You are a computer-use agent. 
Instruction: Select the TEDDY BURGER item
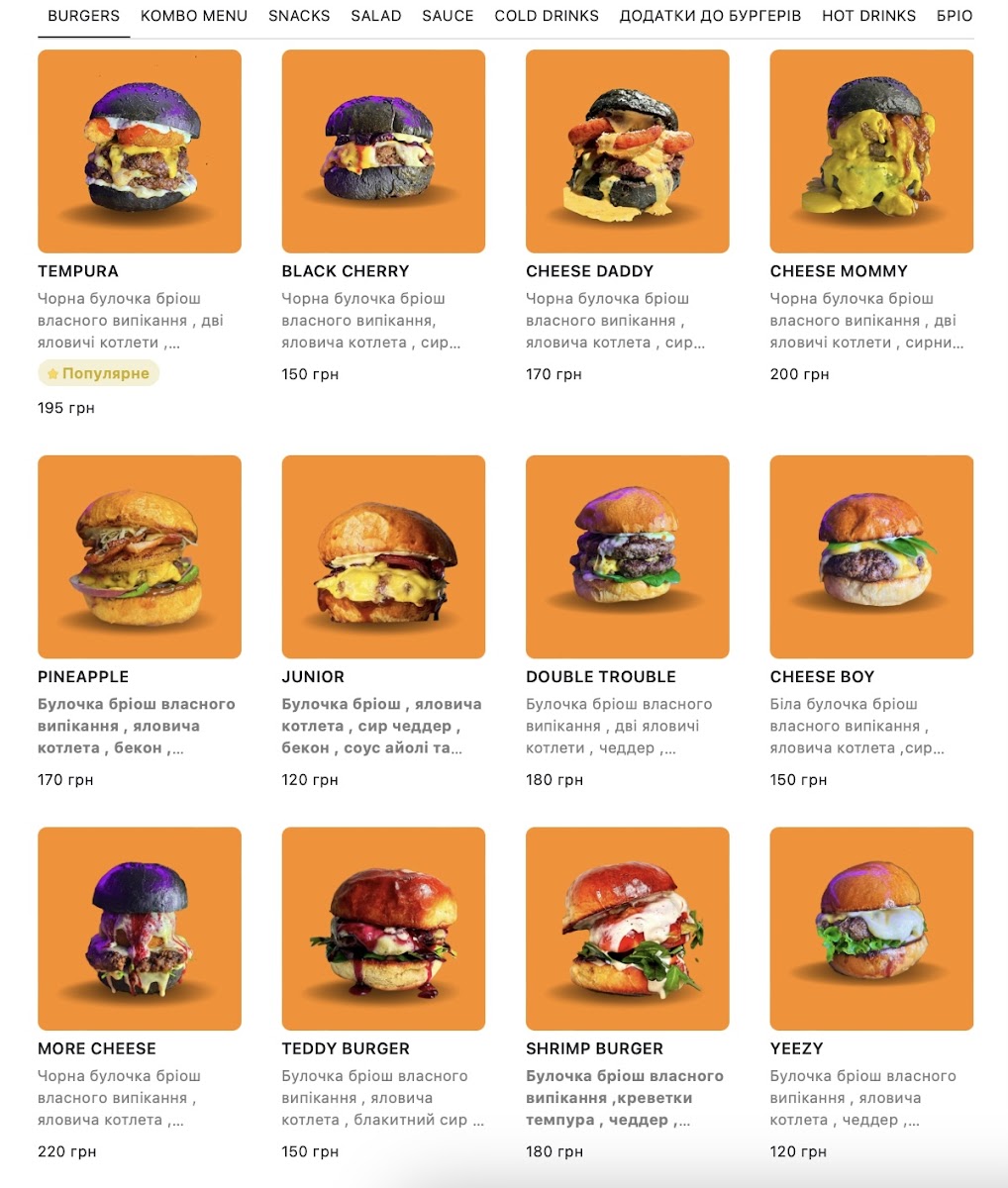pyautogui.click(x=383, y=994)
